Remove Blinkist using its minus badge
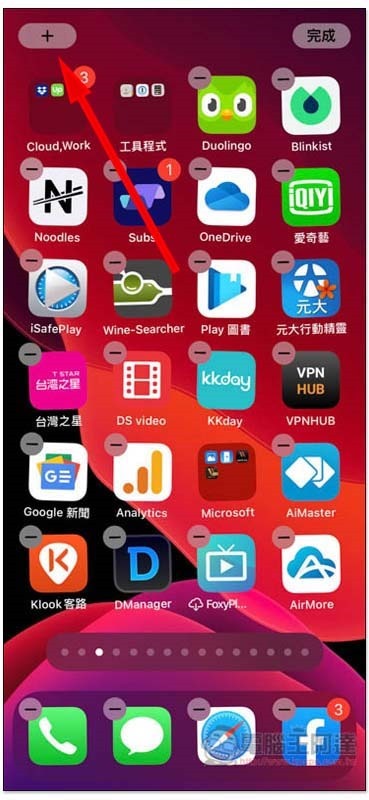 283,79
